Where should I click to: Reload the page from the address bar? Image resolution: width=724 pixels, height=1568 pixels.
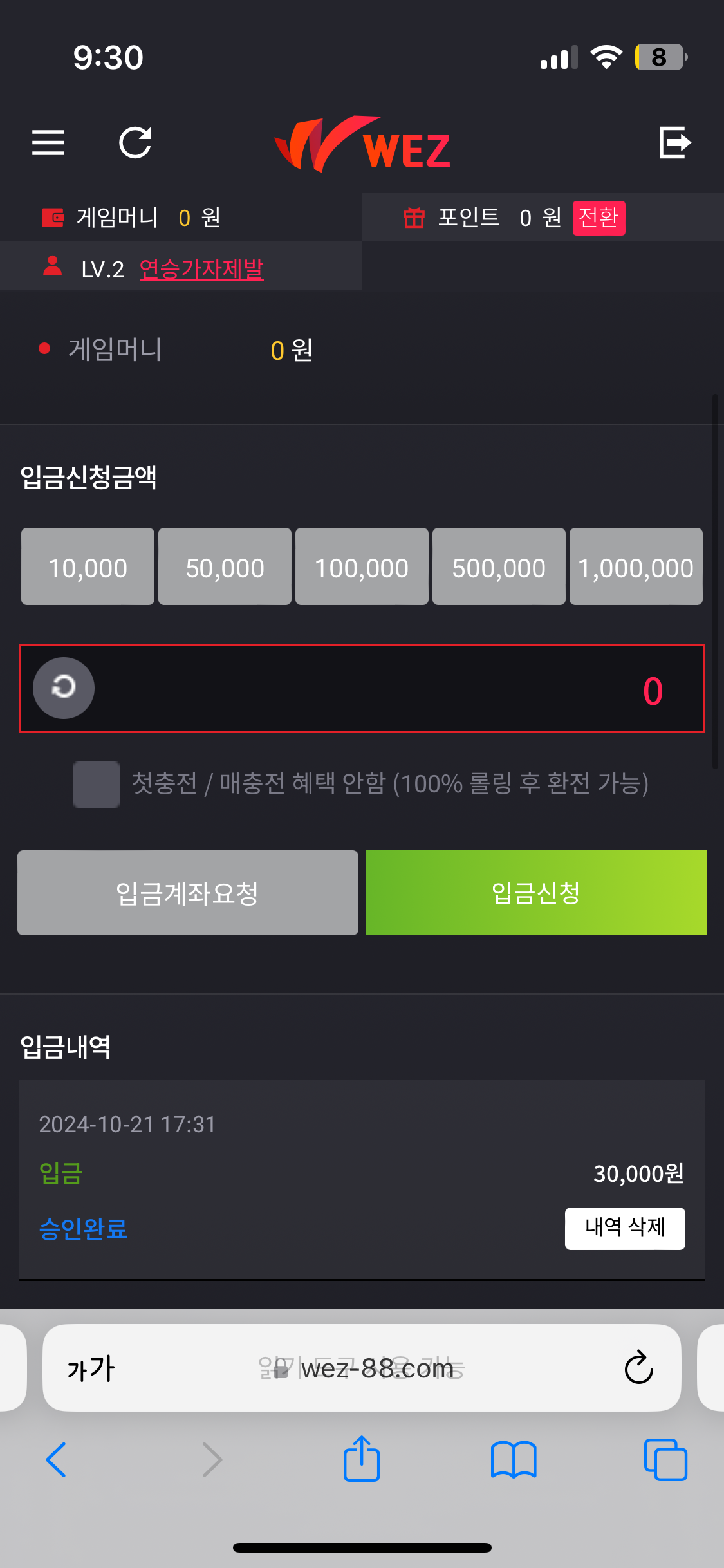(x=639, y=1368)
